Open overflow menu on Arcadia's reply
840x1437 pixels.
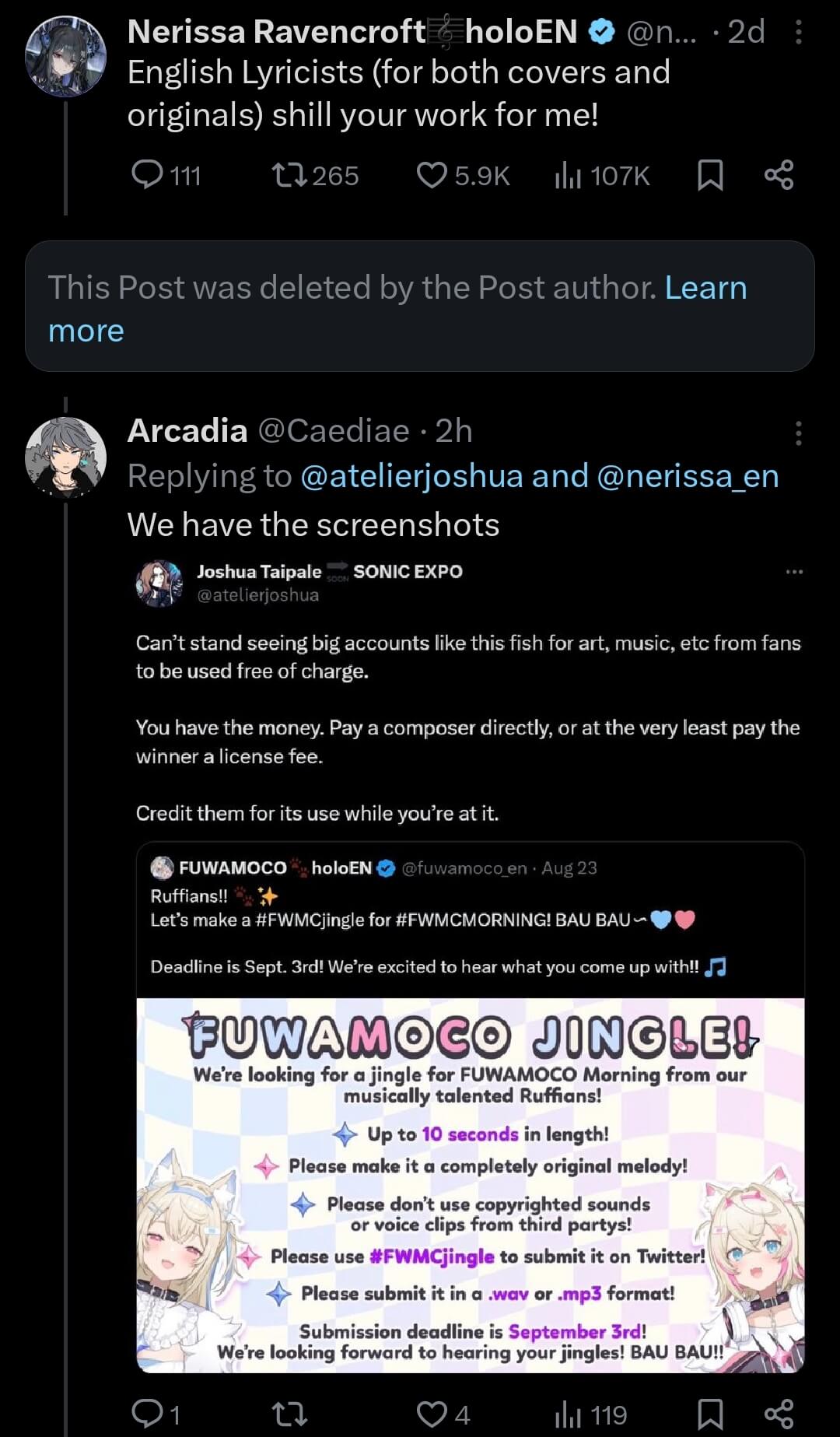click(798, 433)
